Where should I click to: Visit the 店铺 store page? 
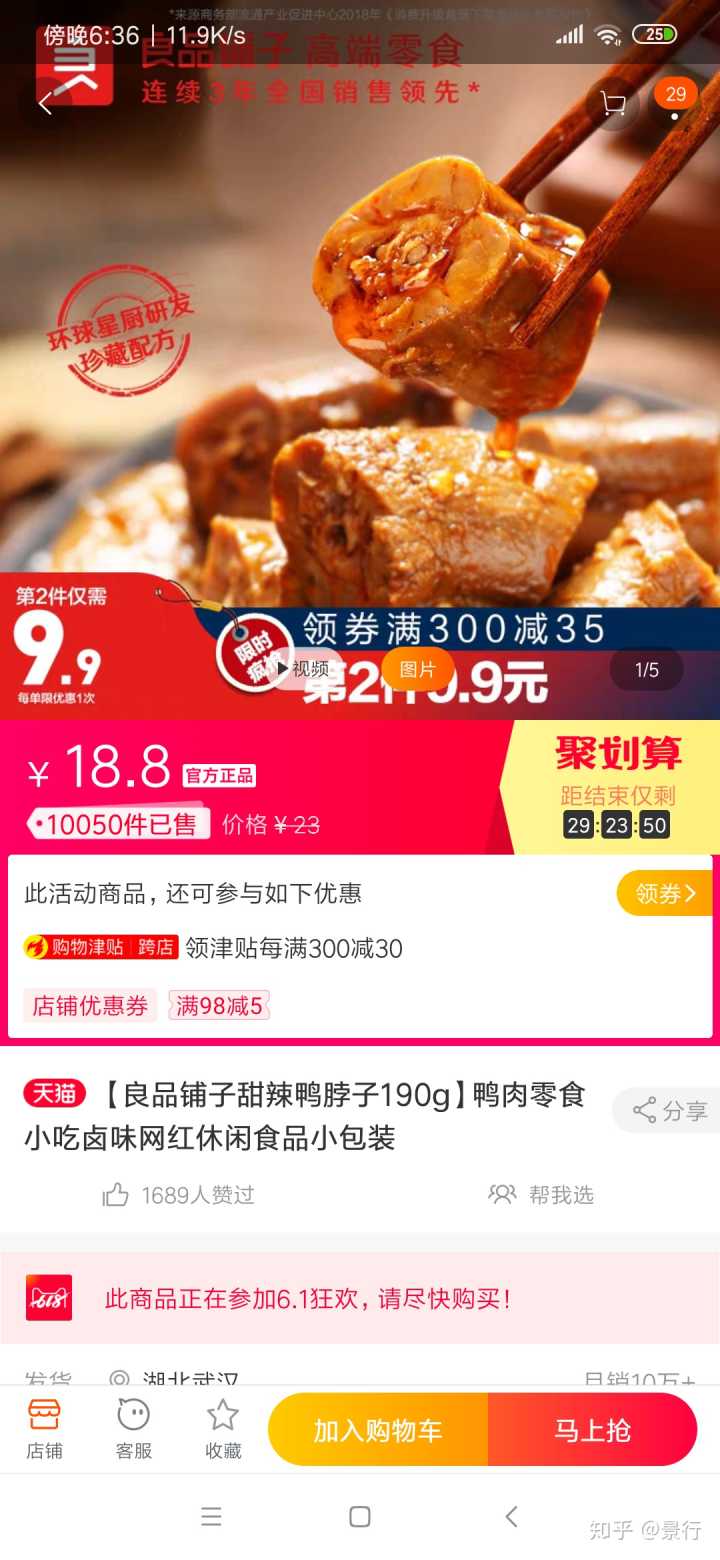click(x=44, y=1429)
